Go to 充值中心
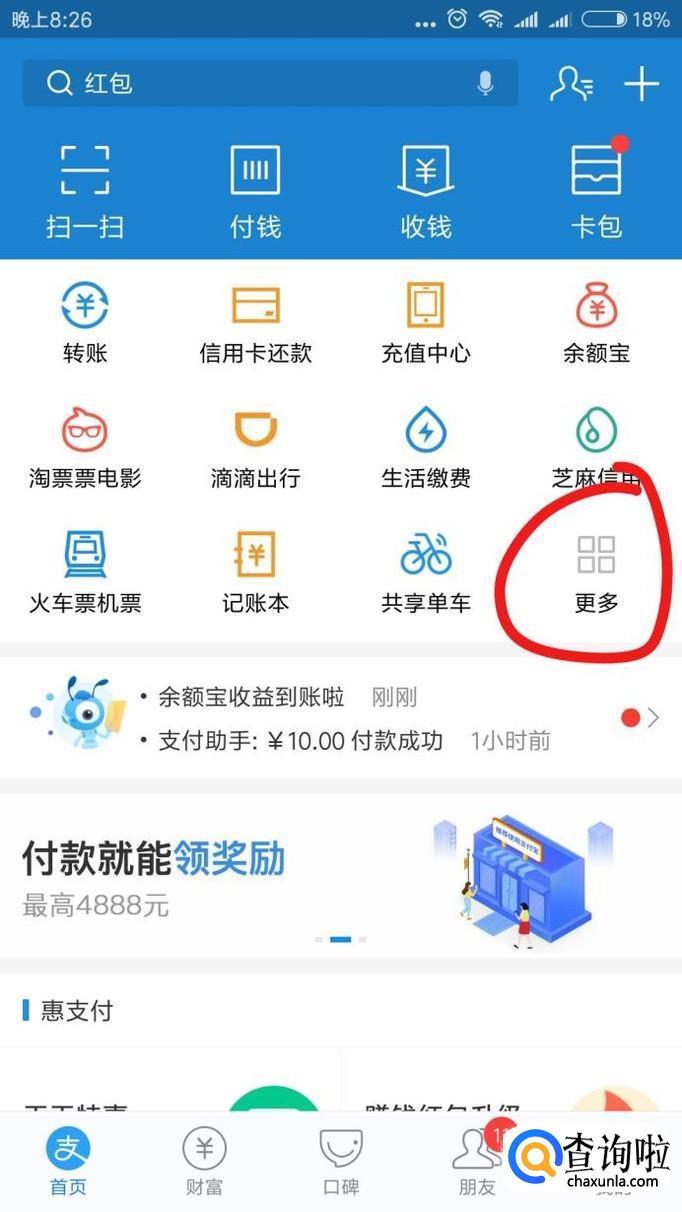Viewport: 682px width, 1212px height. click(x=426, y=322)
